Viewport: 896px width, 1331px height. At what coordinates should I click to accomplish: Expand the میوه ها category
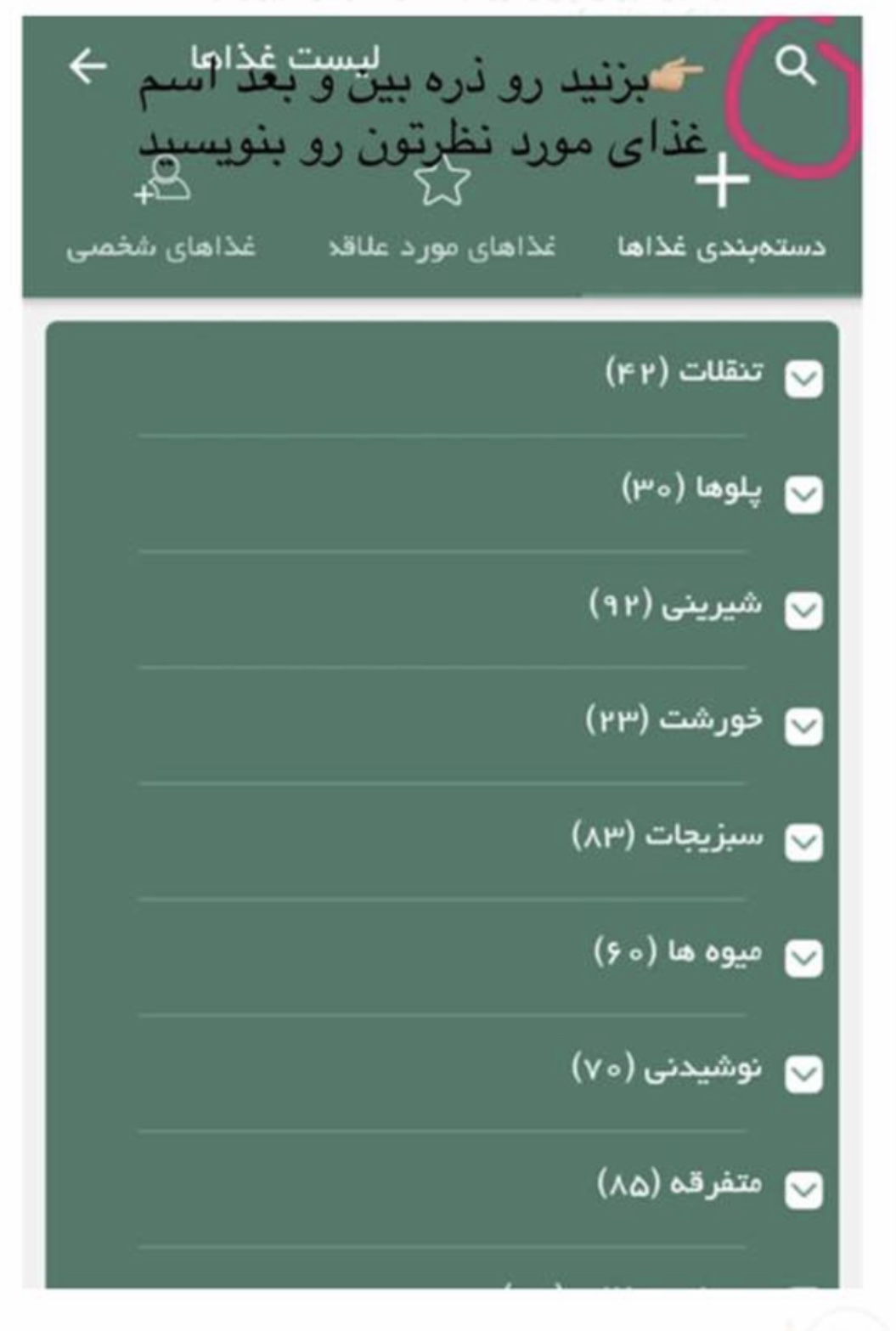[x=803, y=957]
